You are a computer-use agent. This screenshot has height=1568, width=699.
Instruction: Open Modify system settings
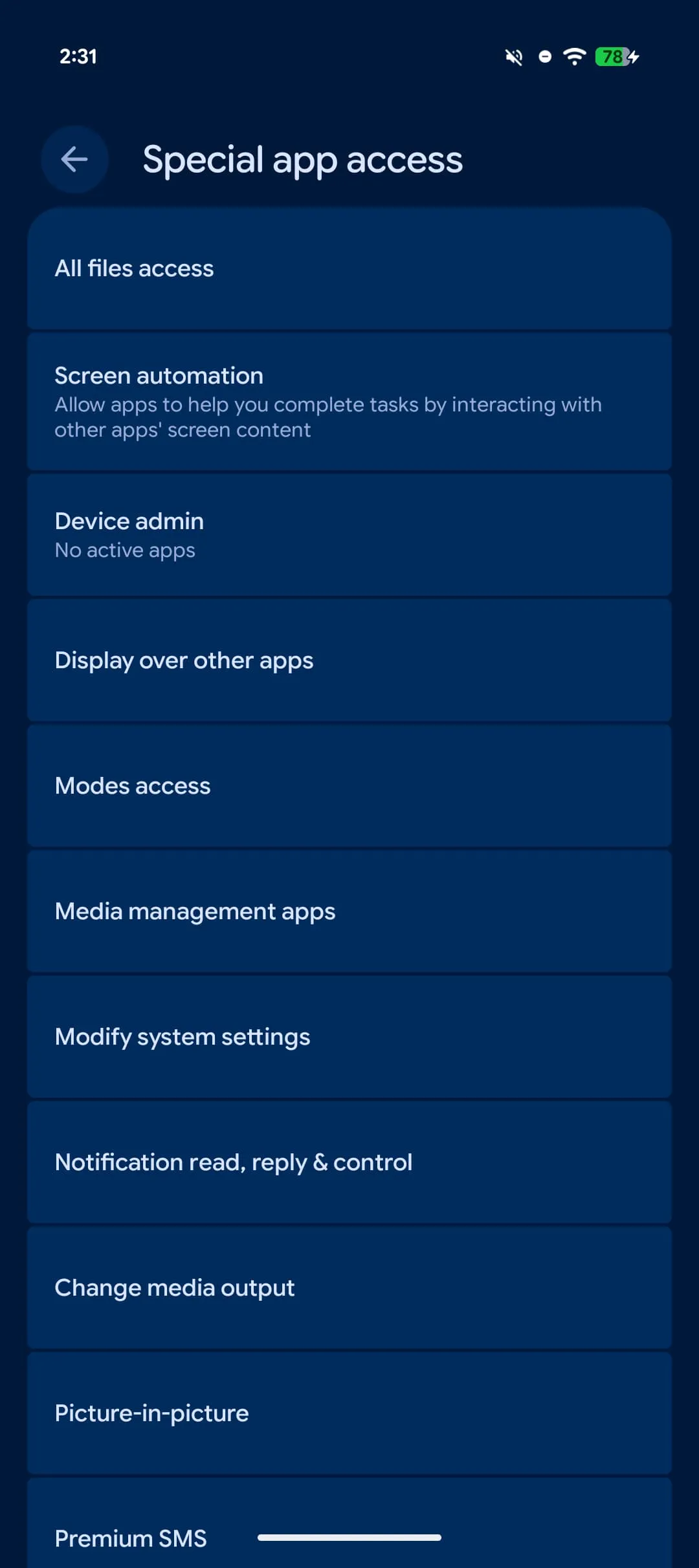pyautogui.click(x=349, y=1037)
